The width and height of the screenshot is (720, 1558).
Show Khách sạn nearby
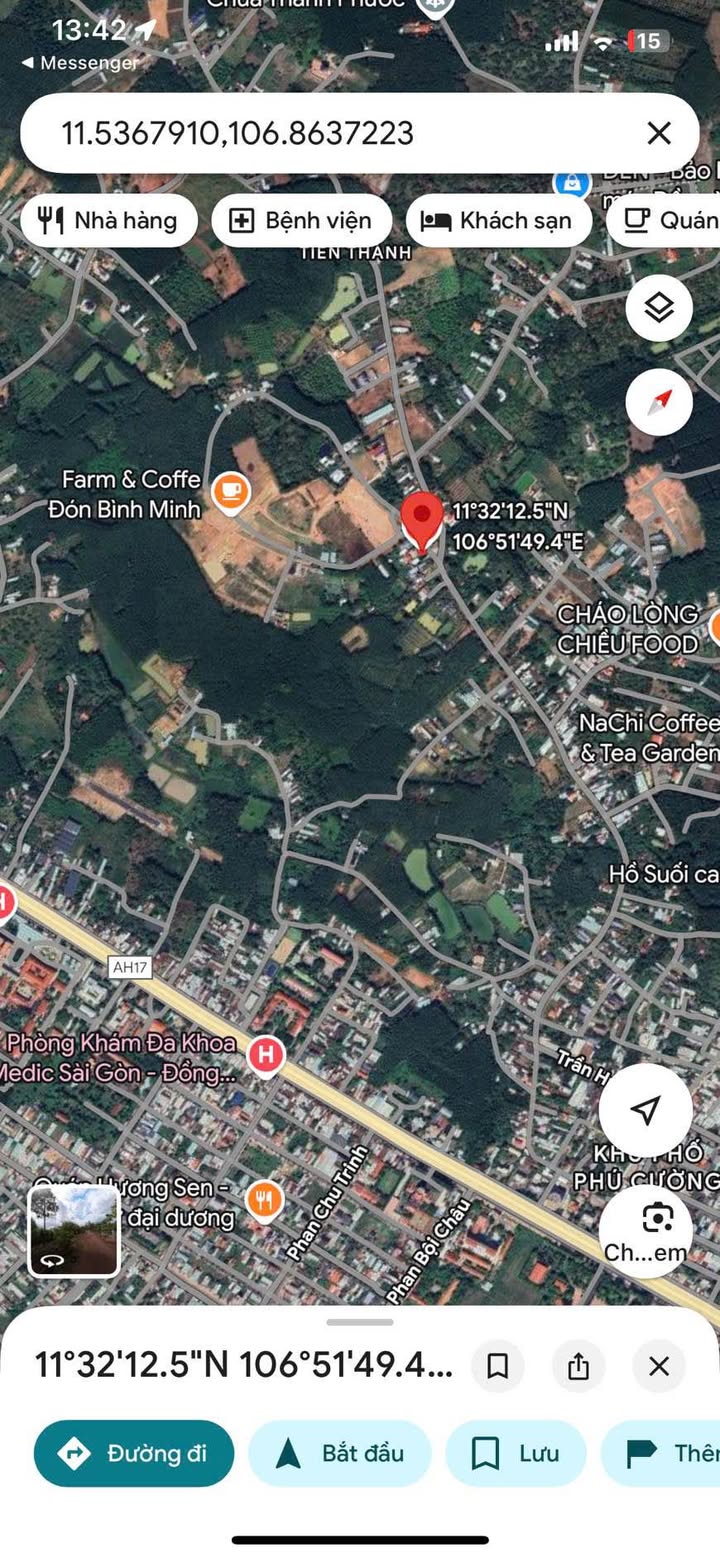[x=497, y=220]
